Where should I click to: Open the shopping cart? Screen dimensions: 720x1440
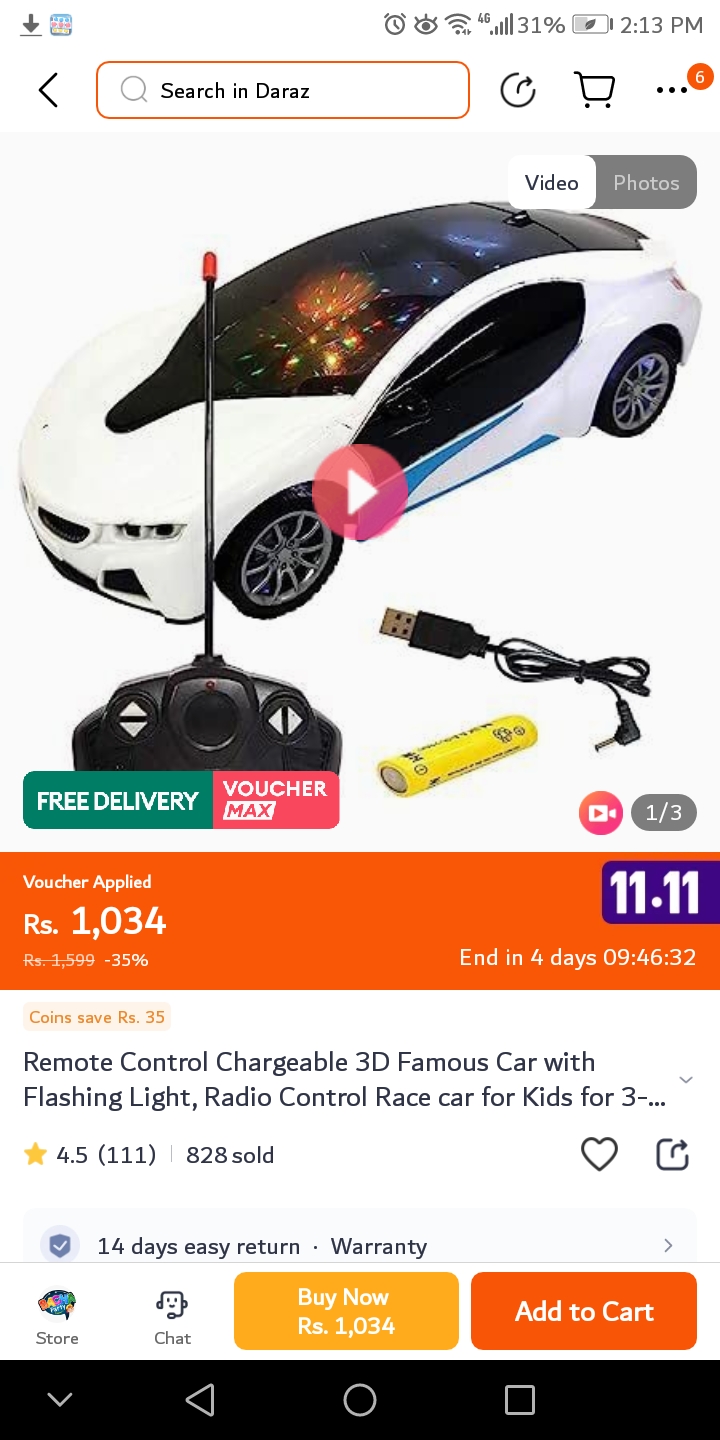594,90
